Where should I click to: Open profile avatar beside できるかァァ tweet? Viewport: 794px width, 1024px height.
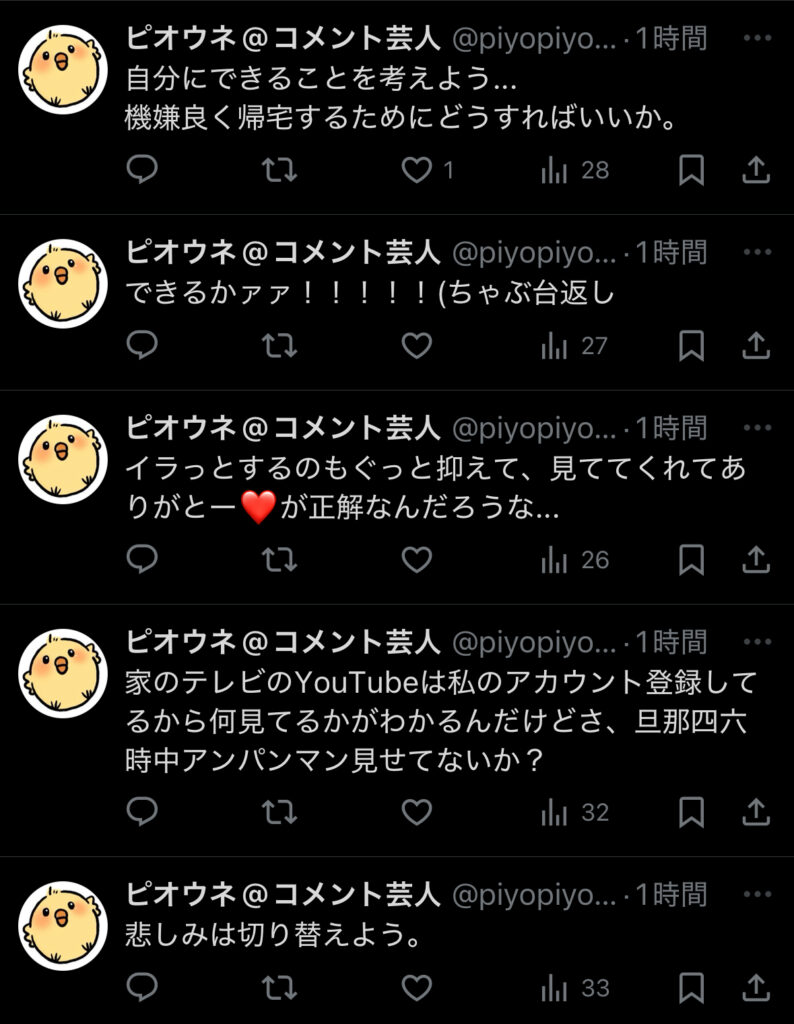click(x=63, y=283)
